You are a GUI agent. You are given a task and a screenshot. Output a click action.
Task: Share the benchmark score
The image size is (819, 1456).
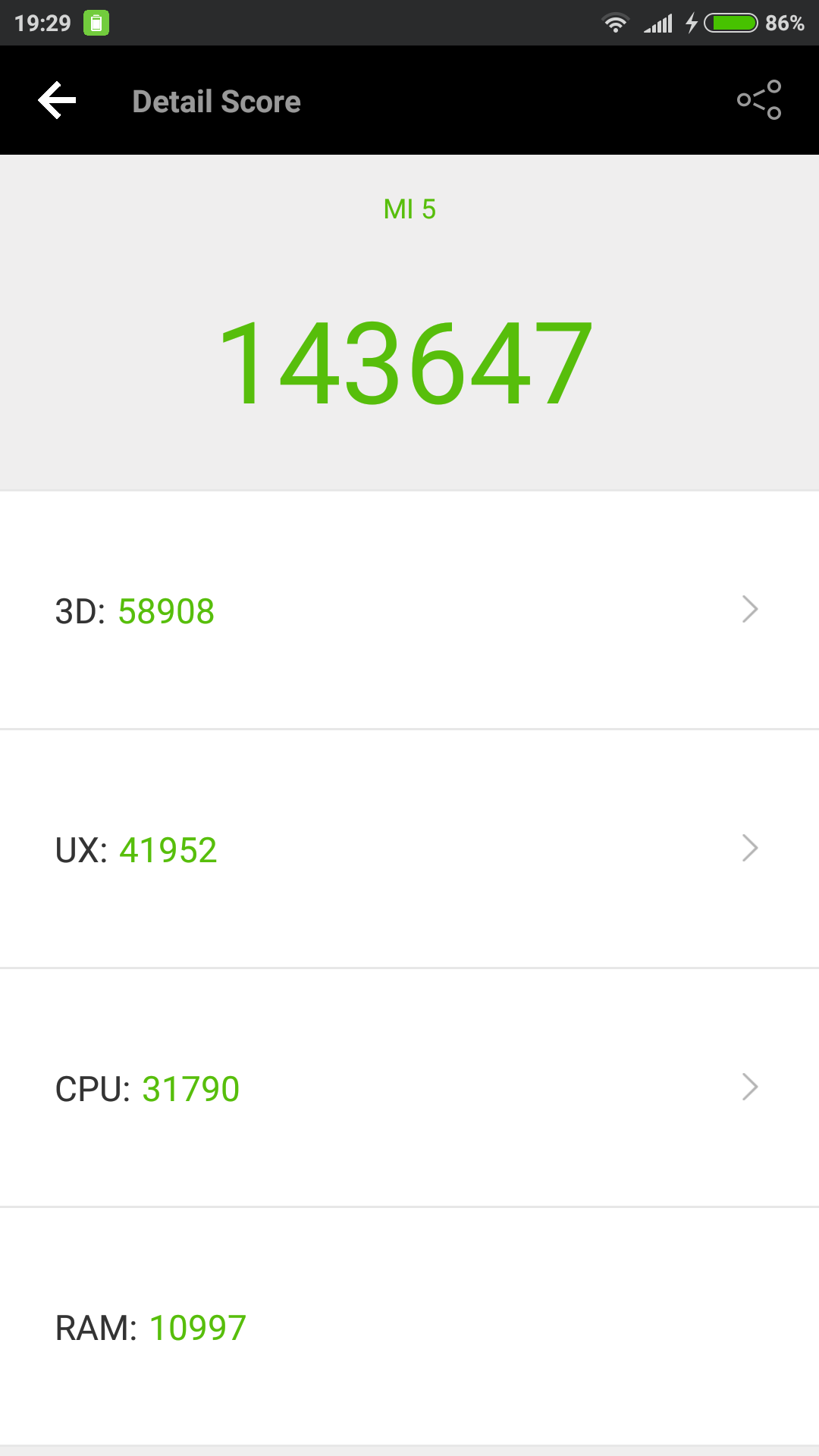(x=759, y=100)
